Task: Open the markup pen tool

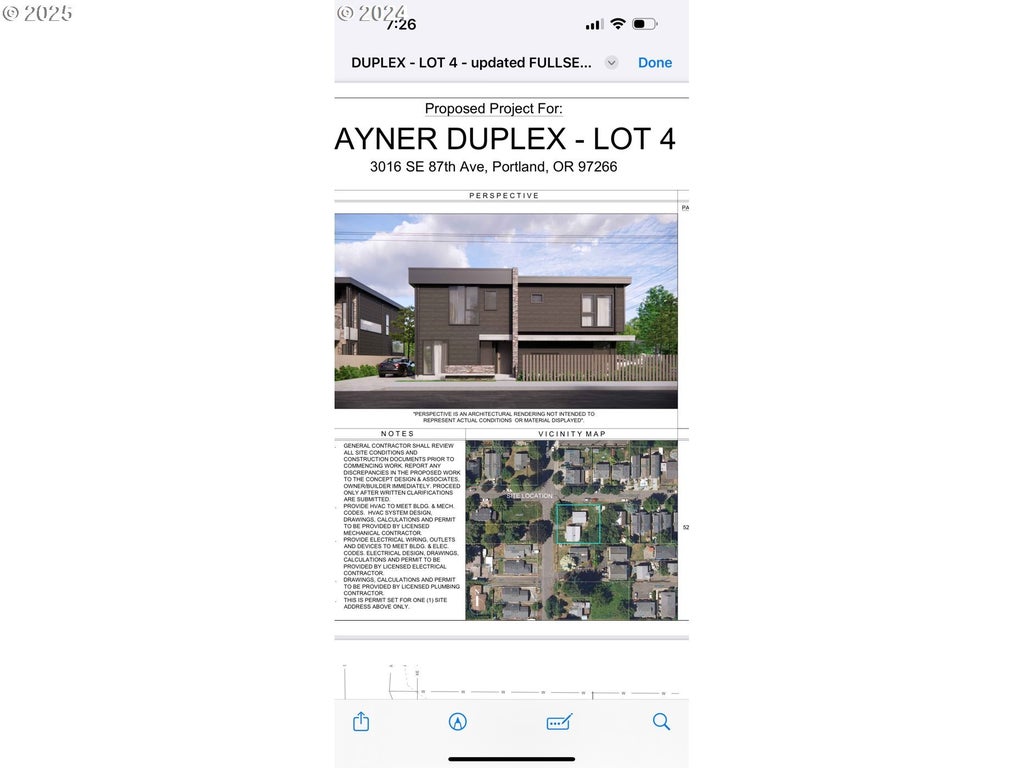Action: tap(458, 721)
